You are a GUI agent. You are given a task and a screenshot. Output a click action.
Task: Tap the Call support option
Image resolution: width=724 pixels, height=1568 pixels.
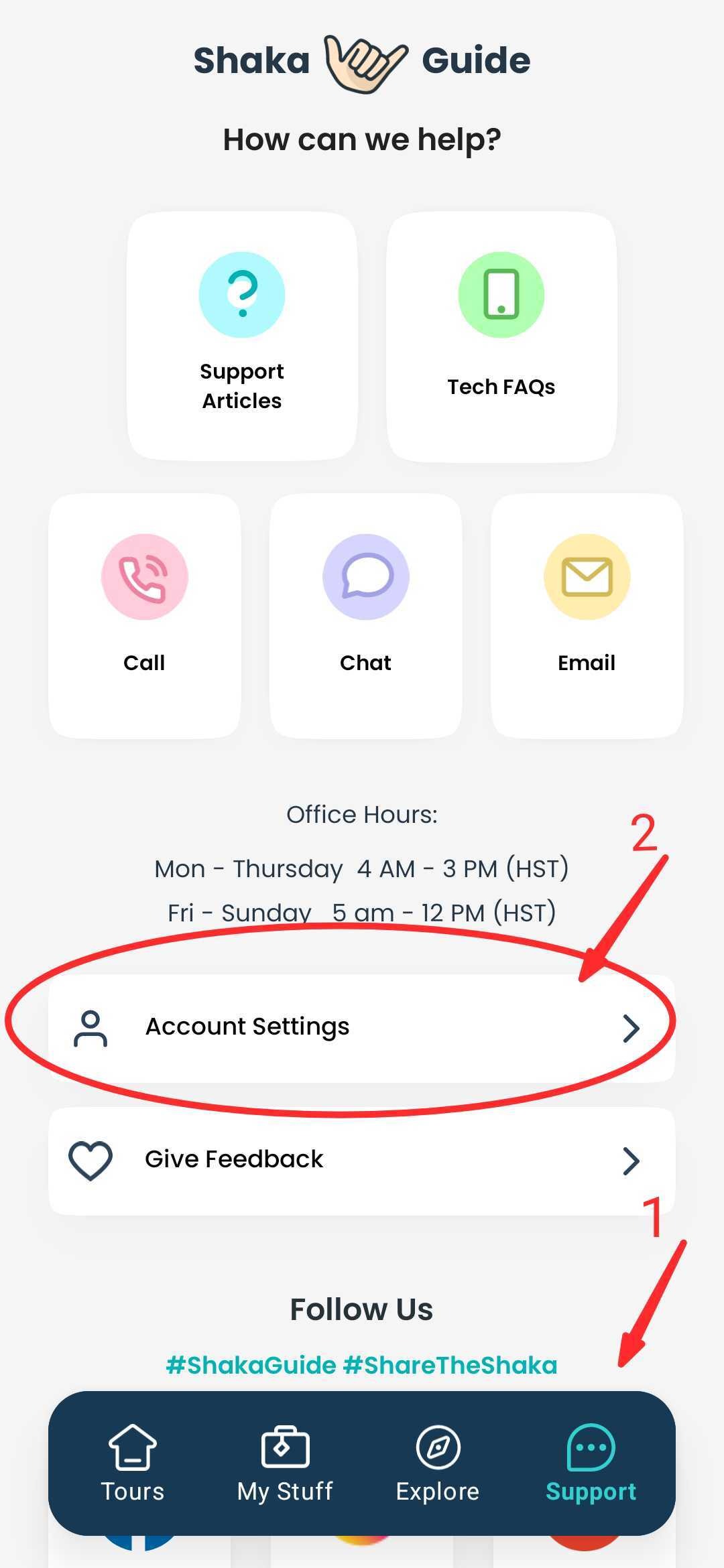(x=144, y=615)
